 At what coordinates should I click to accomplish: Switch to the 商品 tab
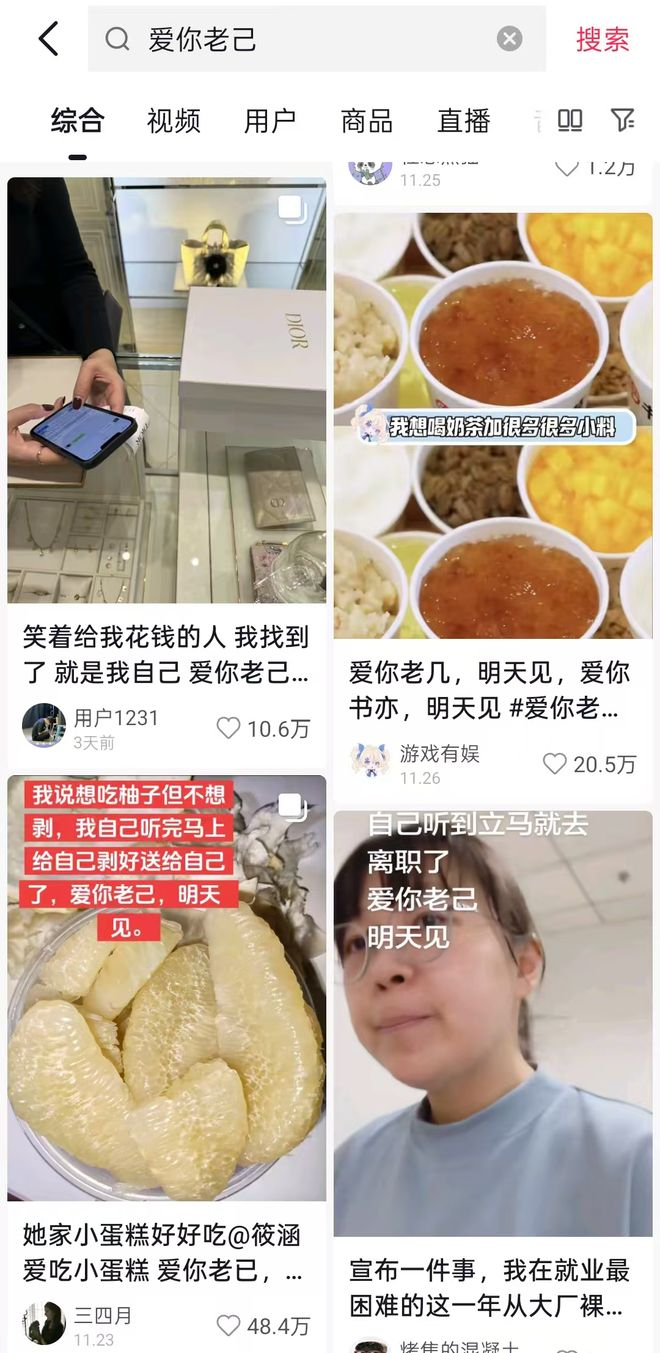(x=367, y=121)
